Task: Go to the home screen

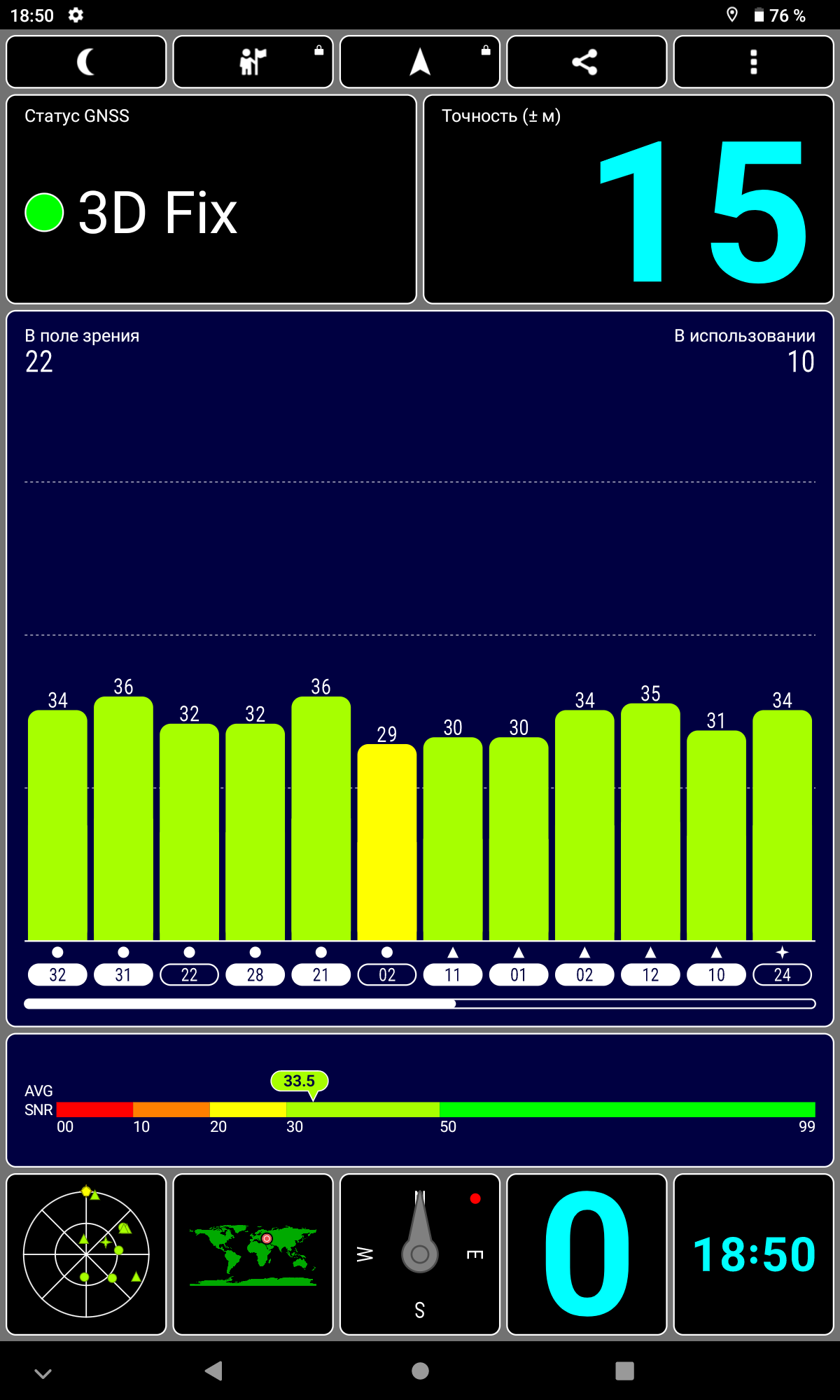Action: pos(420,1371)
